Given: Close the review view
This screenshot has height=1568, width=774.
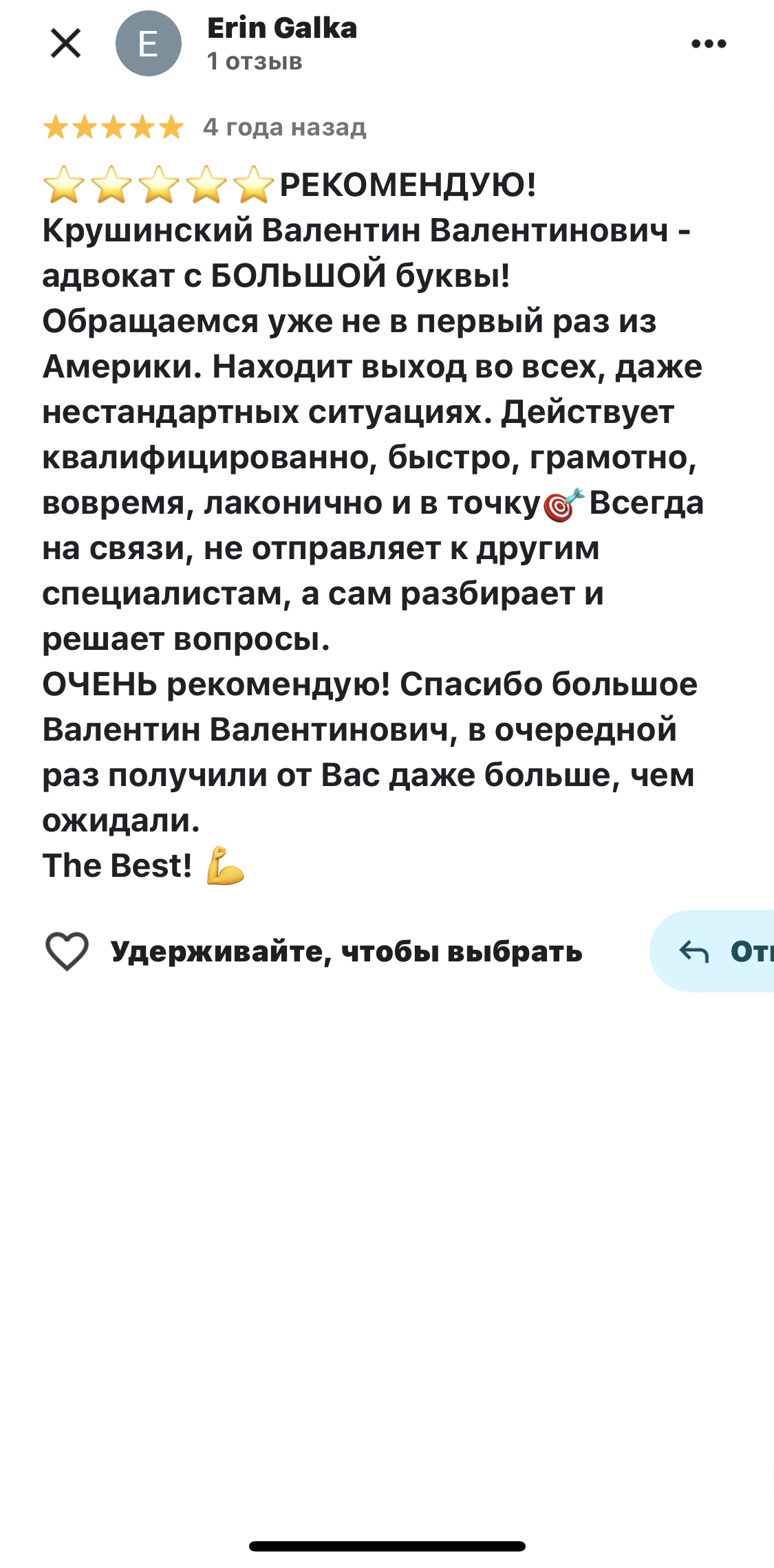Looking at the screenshot, I should coord(66,43).
